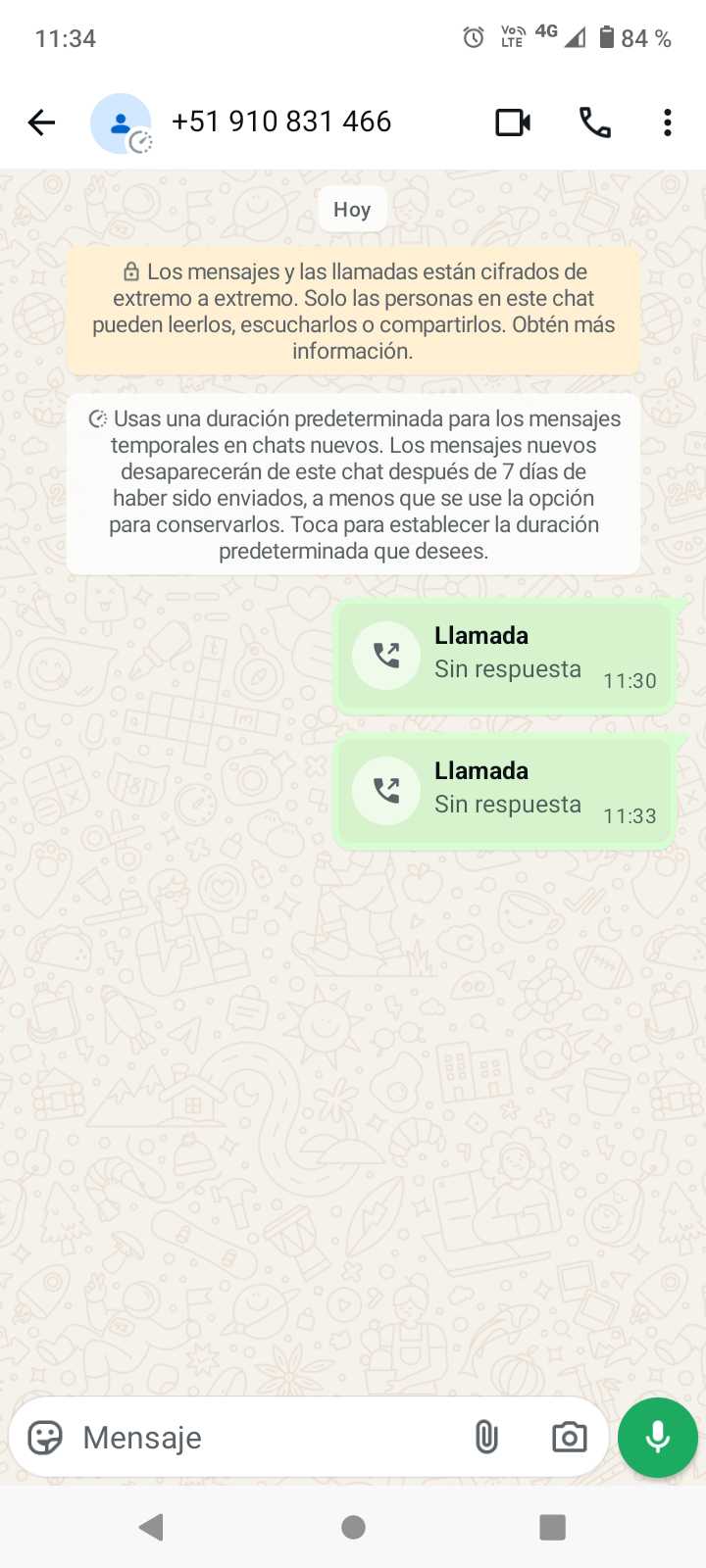
Task: Open the three-dot overflow menu
Action: click(x=667, y=122)
